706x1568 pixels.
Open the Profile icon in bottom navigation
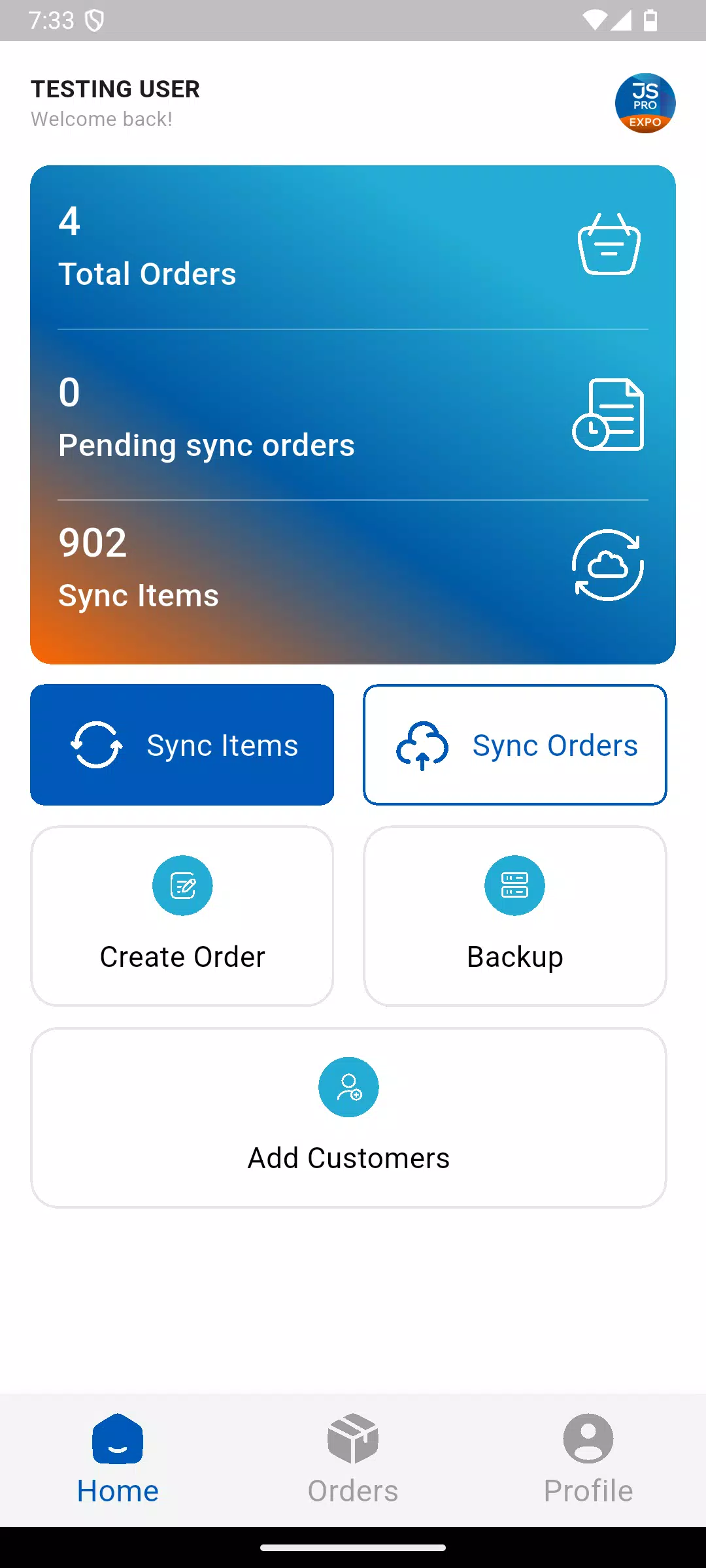(x=588, y=1439)
